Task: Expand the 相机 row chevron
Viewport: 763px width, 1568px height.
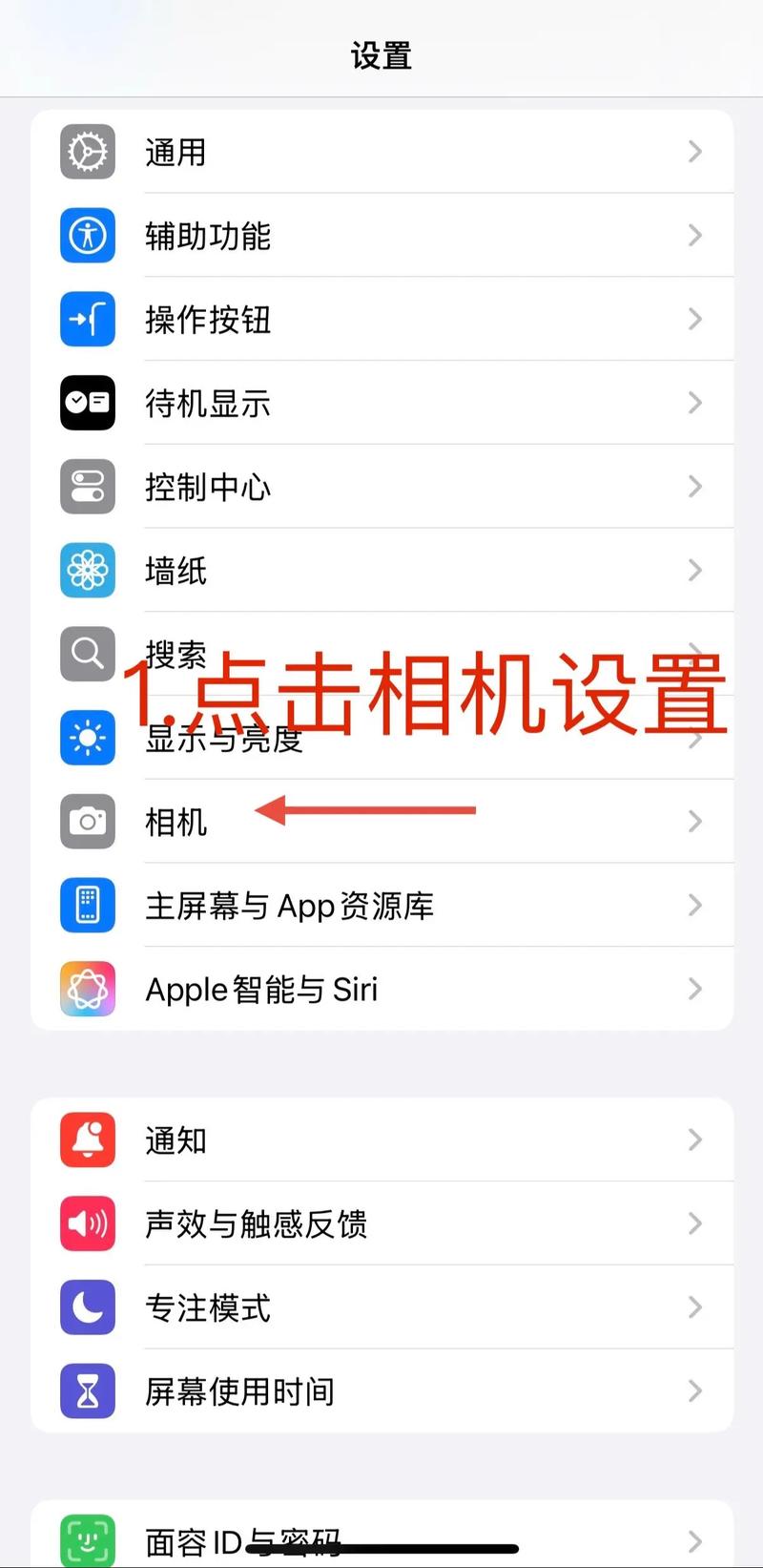Action: tap(694, 821)
